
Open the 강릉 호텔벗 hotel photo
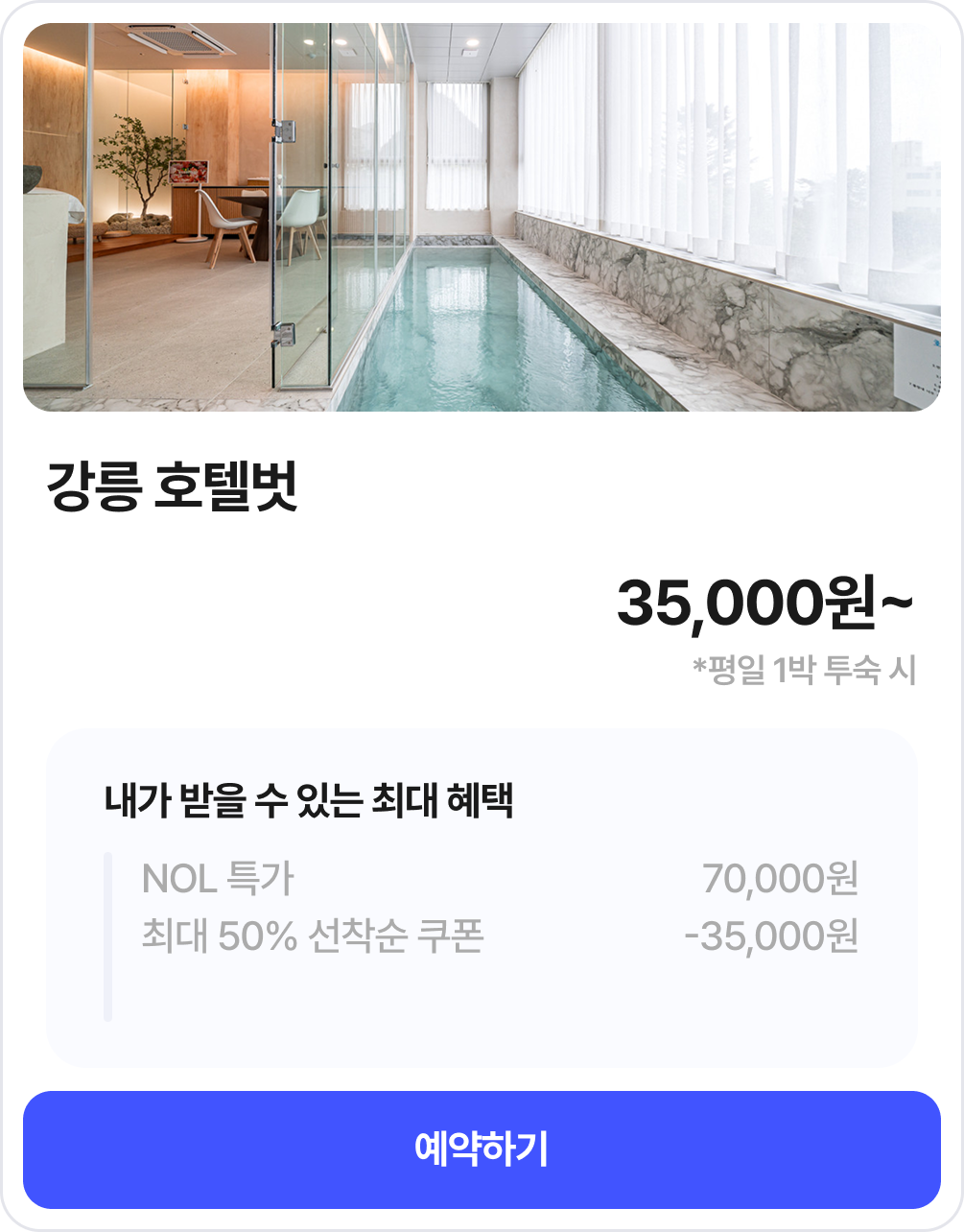[482, 218]
